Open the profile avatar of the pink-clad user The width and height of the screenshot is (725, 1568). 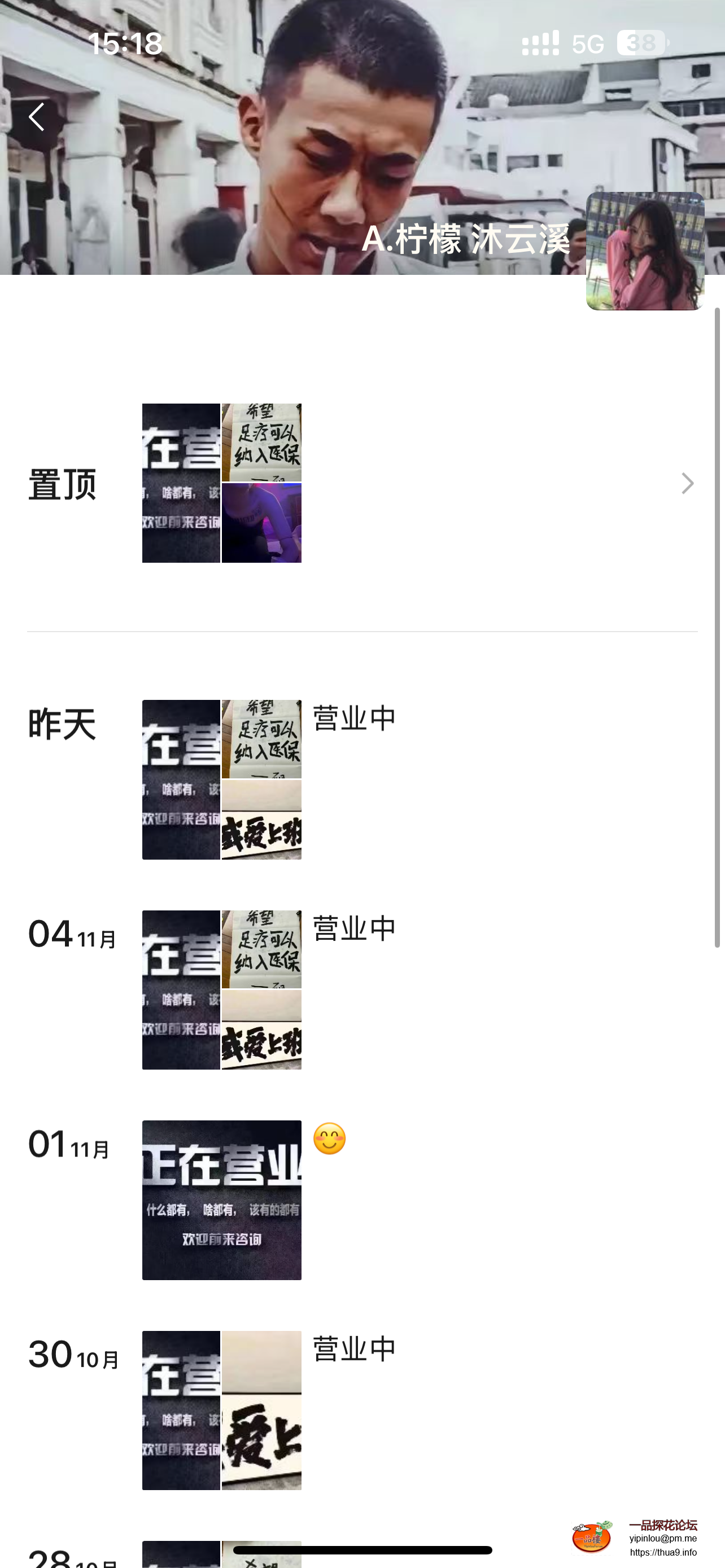click(644, 251)
